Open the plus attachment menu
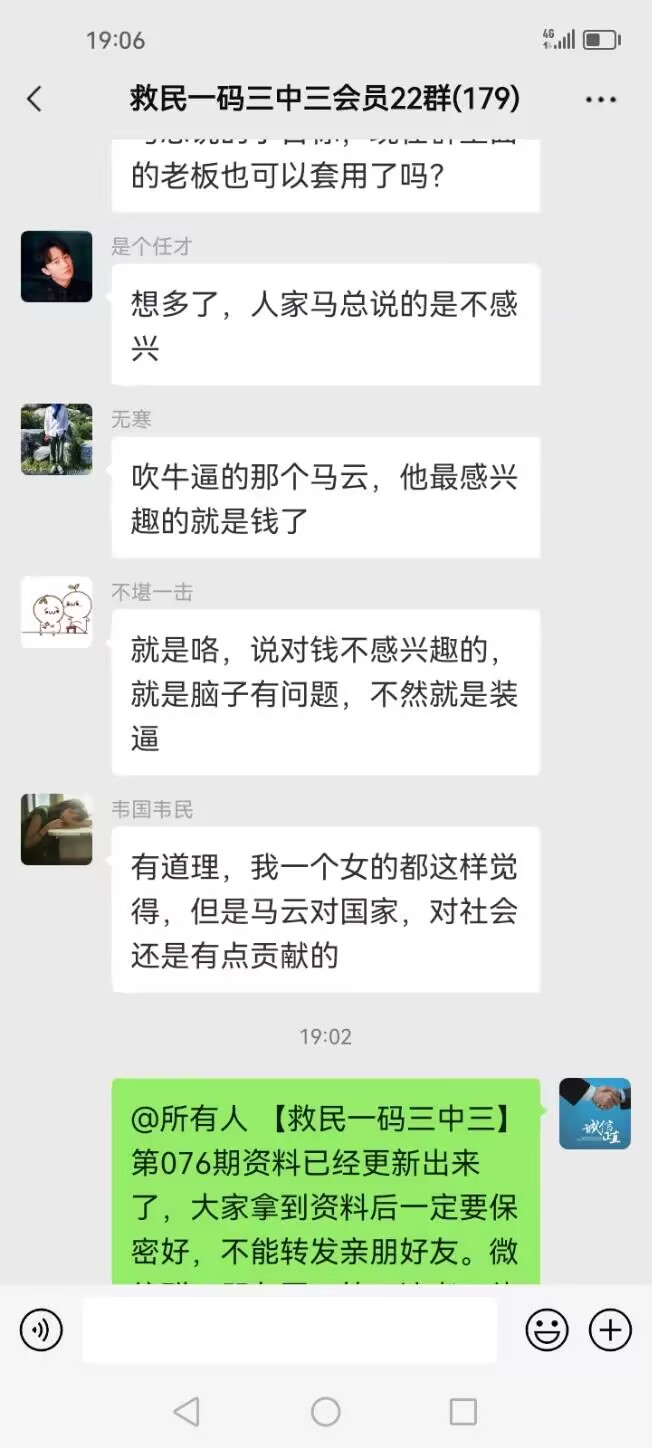652x1448 pixels. (610, 1330)
